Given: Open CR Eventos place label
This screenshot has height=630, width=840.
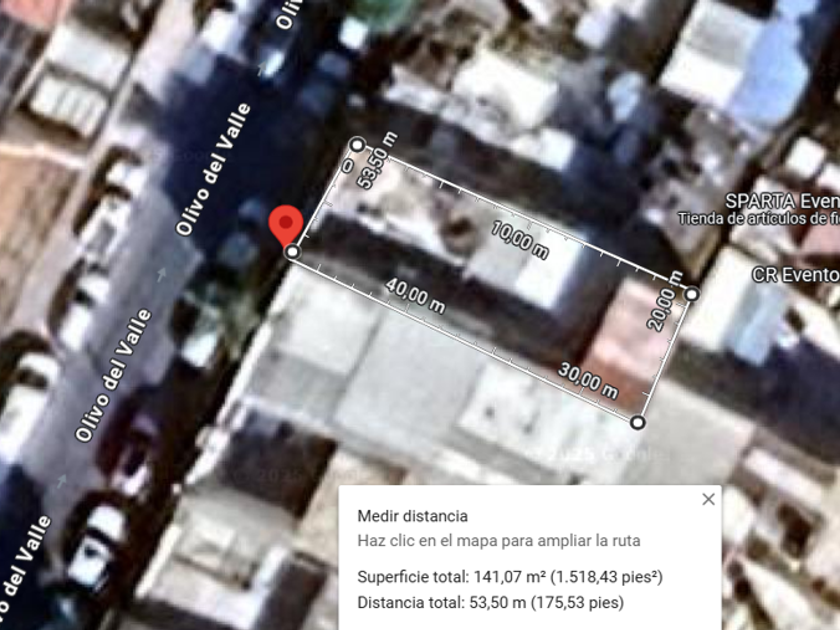Looking at the screenshot, I should coord(796,274).
